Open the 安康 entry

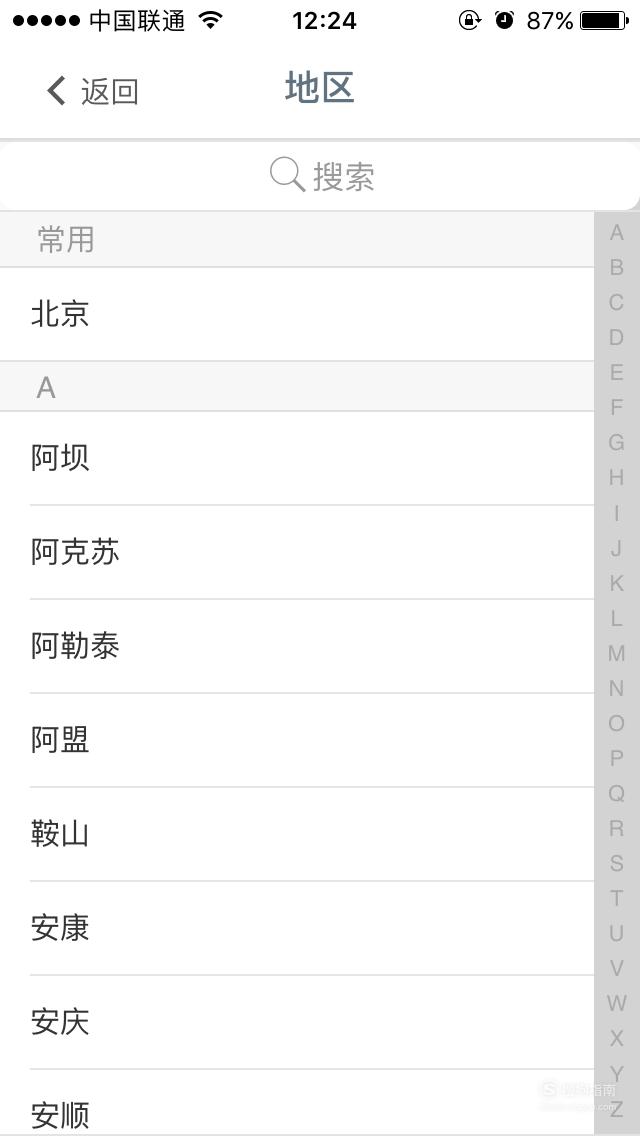click(x=297, y=927)
